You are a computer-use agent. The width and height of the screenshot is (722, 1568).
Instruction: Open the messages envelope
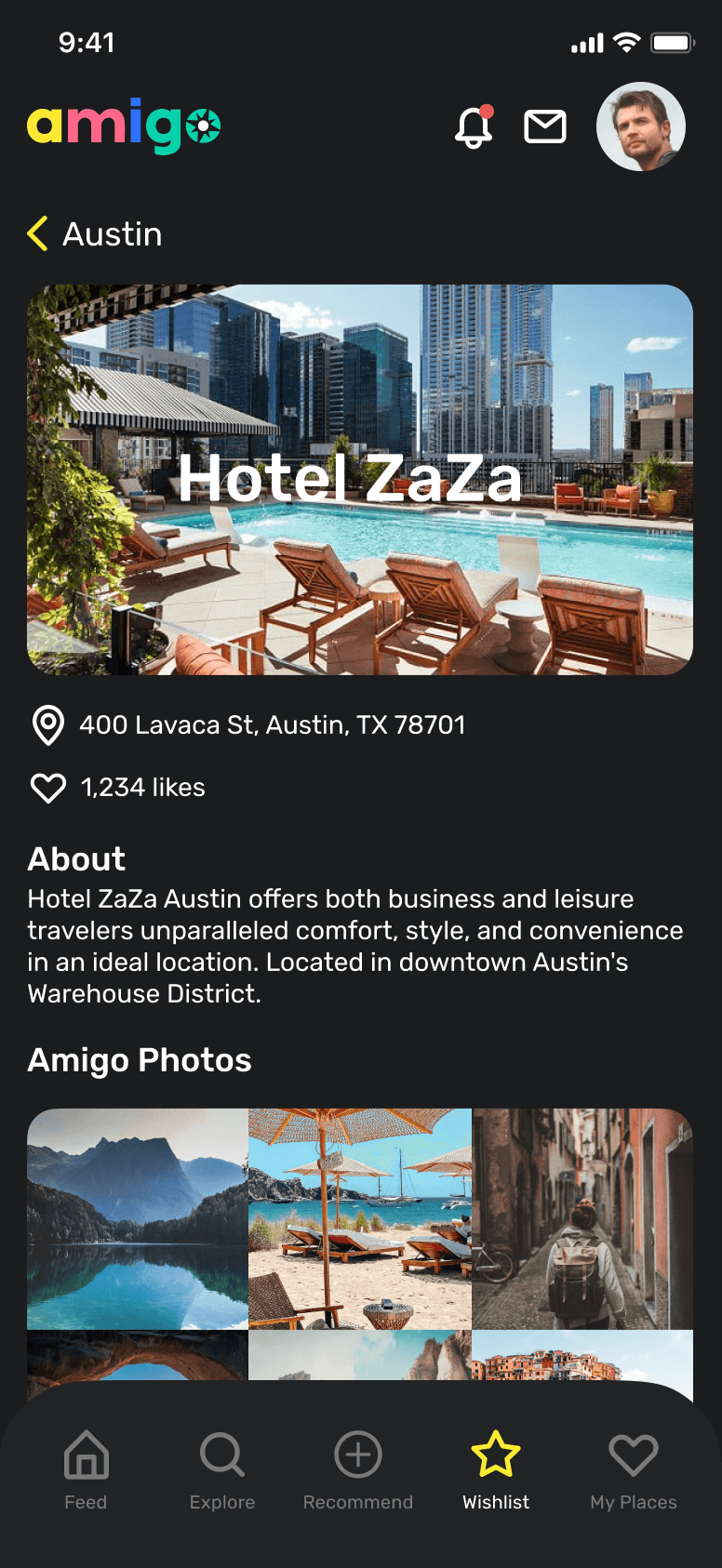coord(545,126)
